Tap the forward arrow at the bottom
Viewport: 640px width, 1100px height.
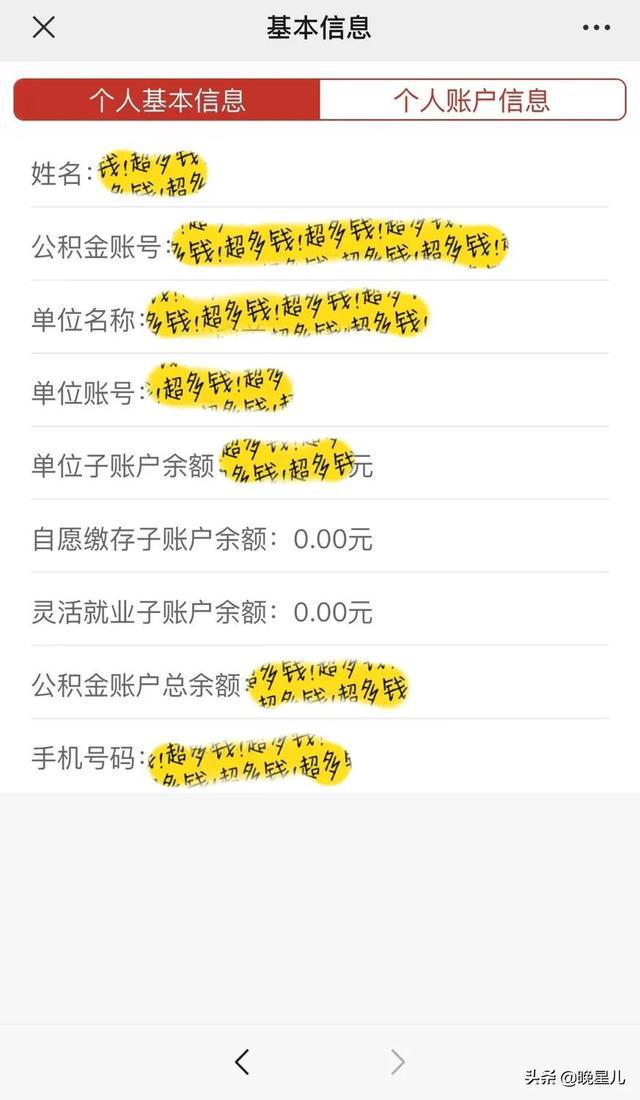coord(398,1062)
